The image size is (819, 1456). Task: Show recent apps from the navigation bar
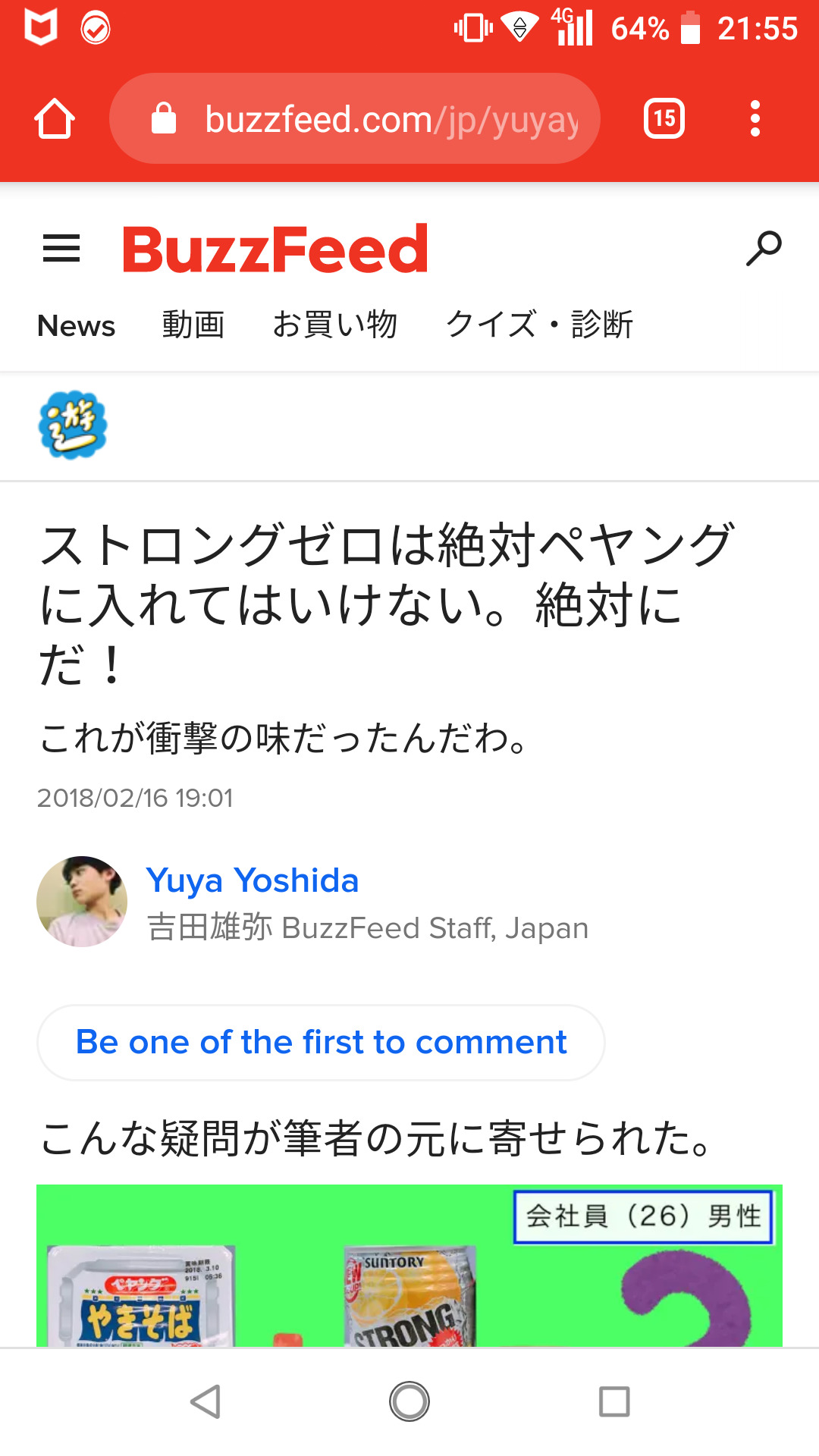(614, 1401)
